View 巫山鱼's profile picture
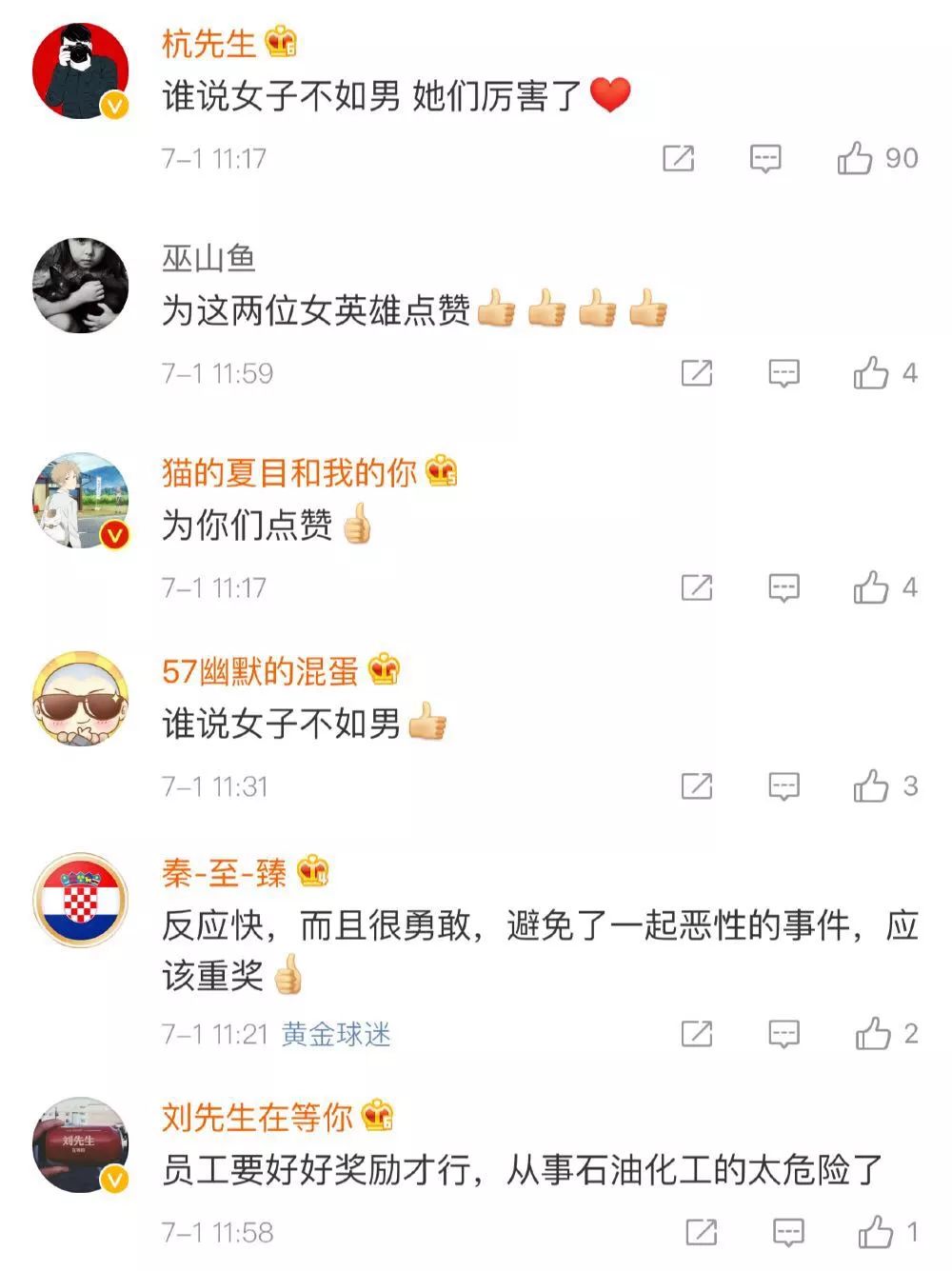 pyautogui.click(x=80, y=286)
